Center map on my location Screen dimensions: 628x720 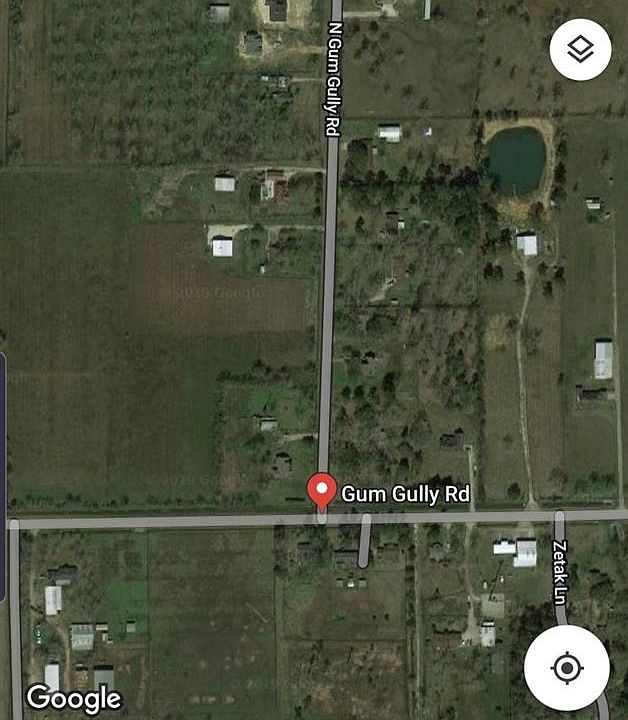pos(566,667)
